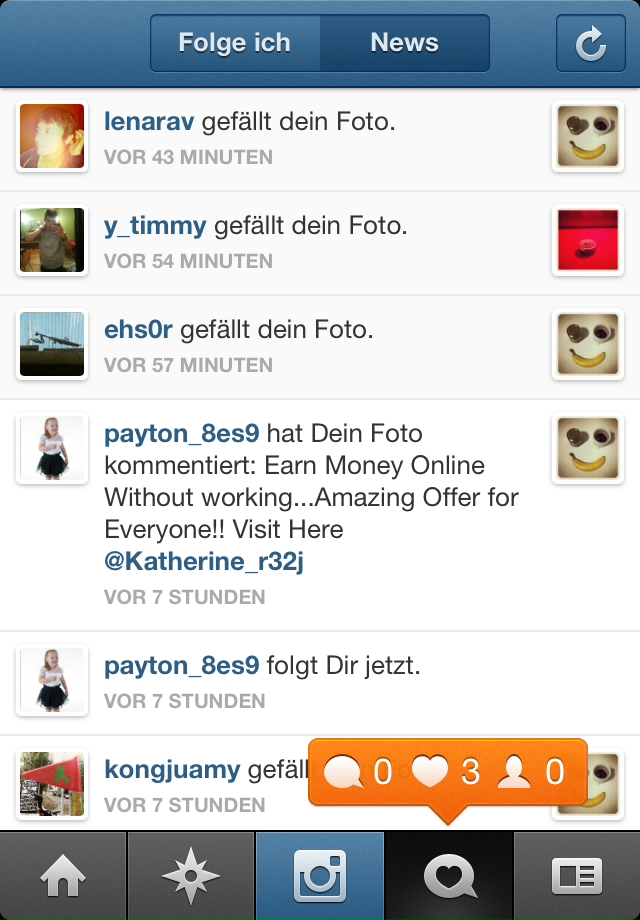Go to the home feed tab
The image size is (640, 920).
pos(63,877)
